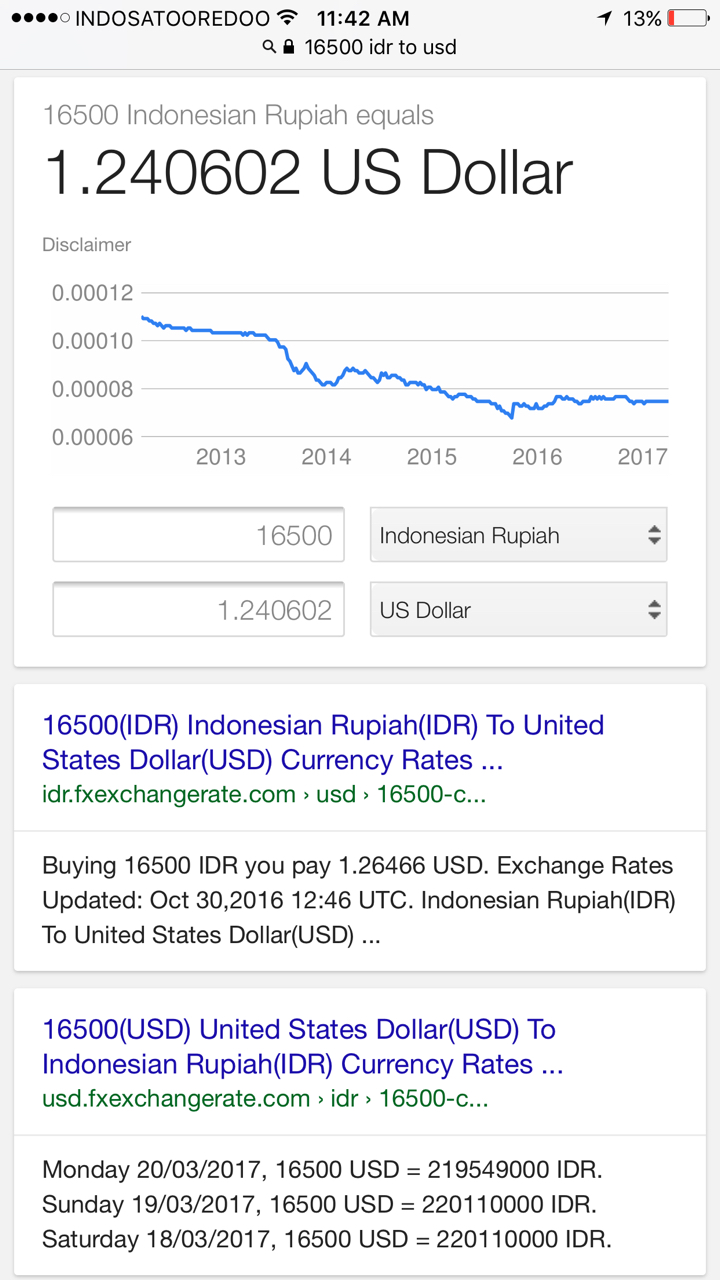
Task: Open the Indonesian Rupiah currency dropdown
Action: pos(518,535)
